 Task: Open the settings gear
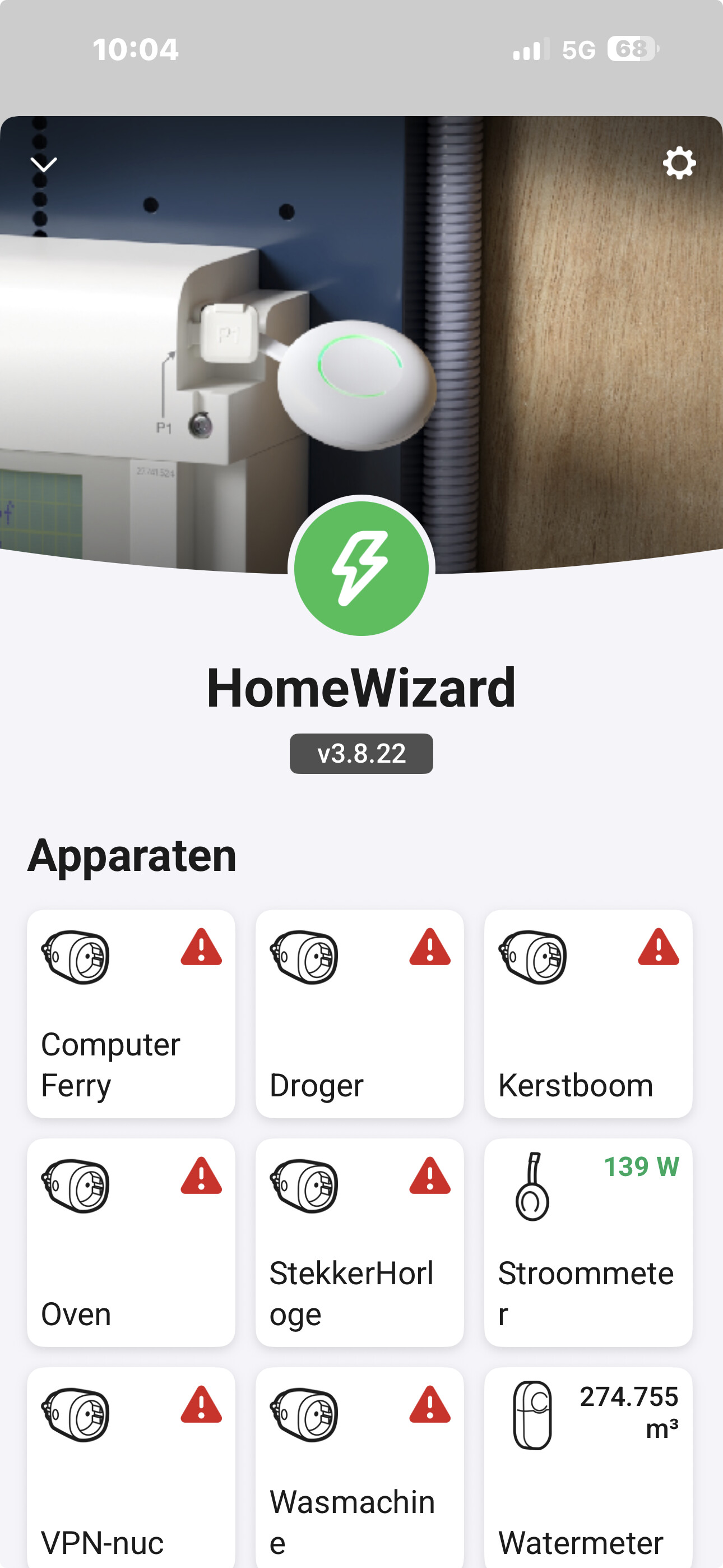[x=679, y=163]
